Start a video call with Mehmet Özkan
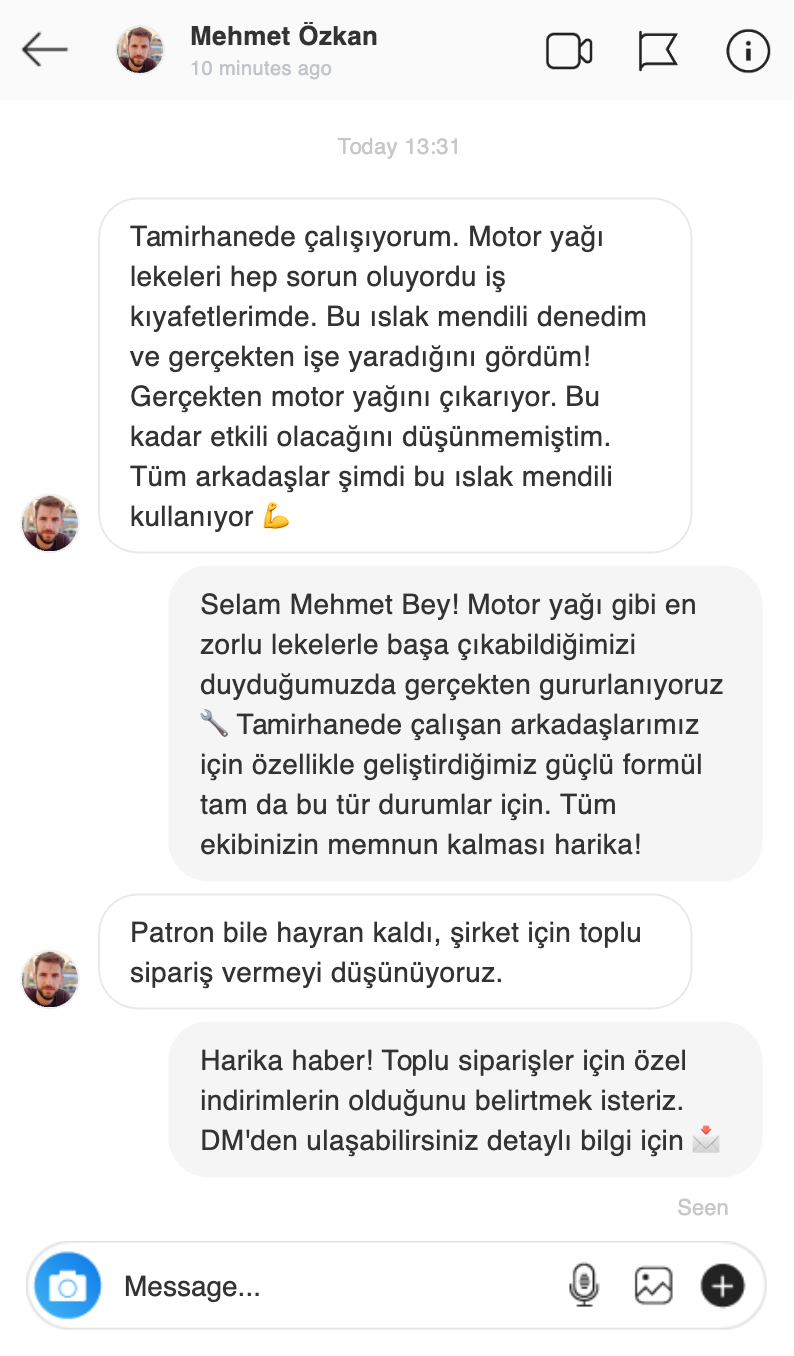This screenshot has width=794, height=1356. (569, 51)
